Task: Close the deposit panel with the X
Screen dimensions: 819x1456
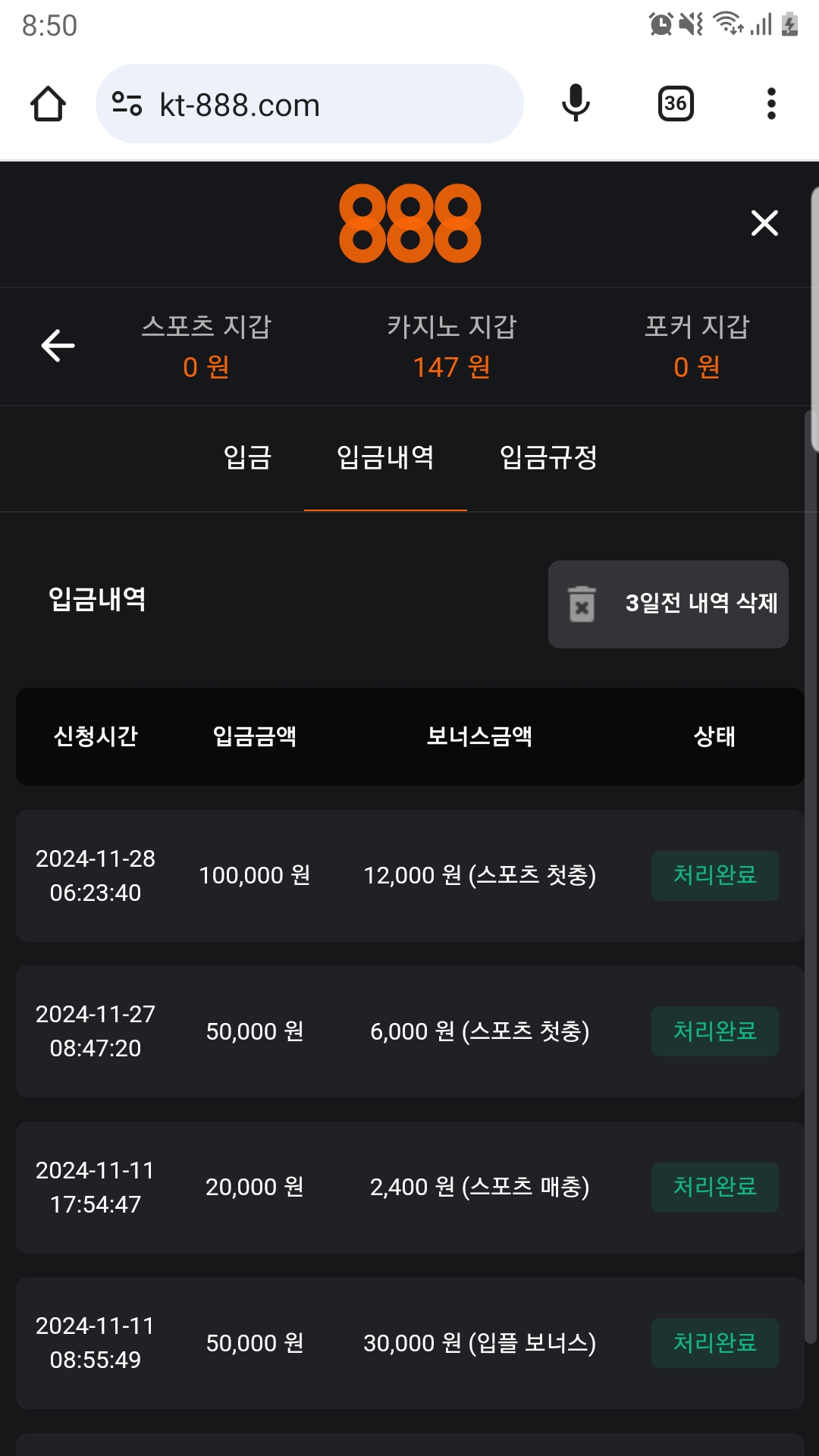Action: coord(764,223)
